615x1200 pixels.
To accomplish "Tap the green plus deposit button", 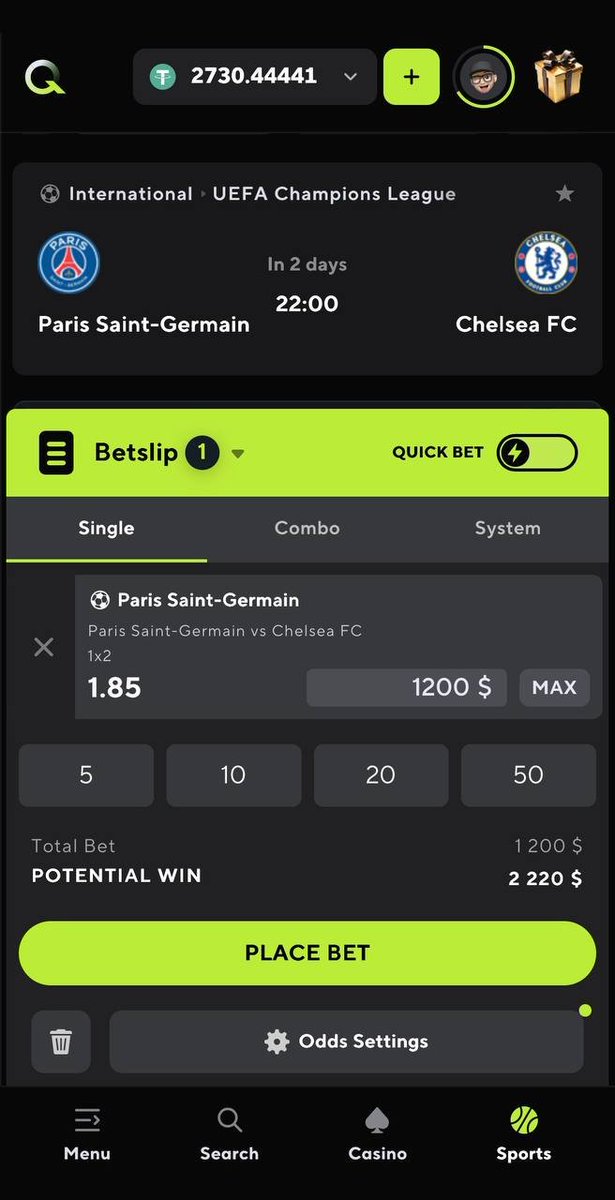I will click(x=411, y=77).
